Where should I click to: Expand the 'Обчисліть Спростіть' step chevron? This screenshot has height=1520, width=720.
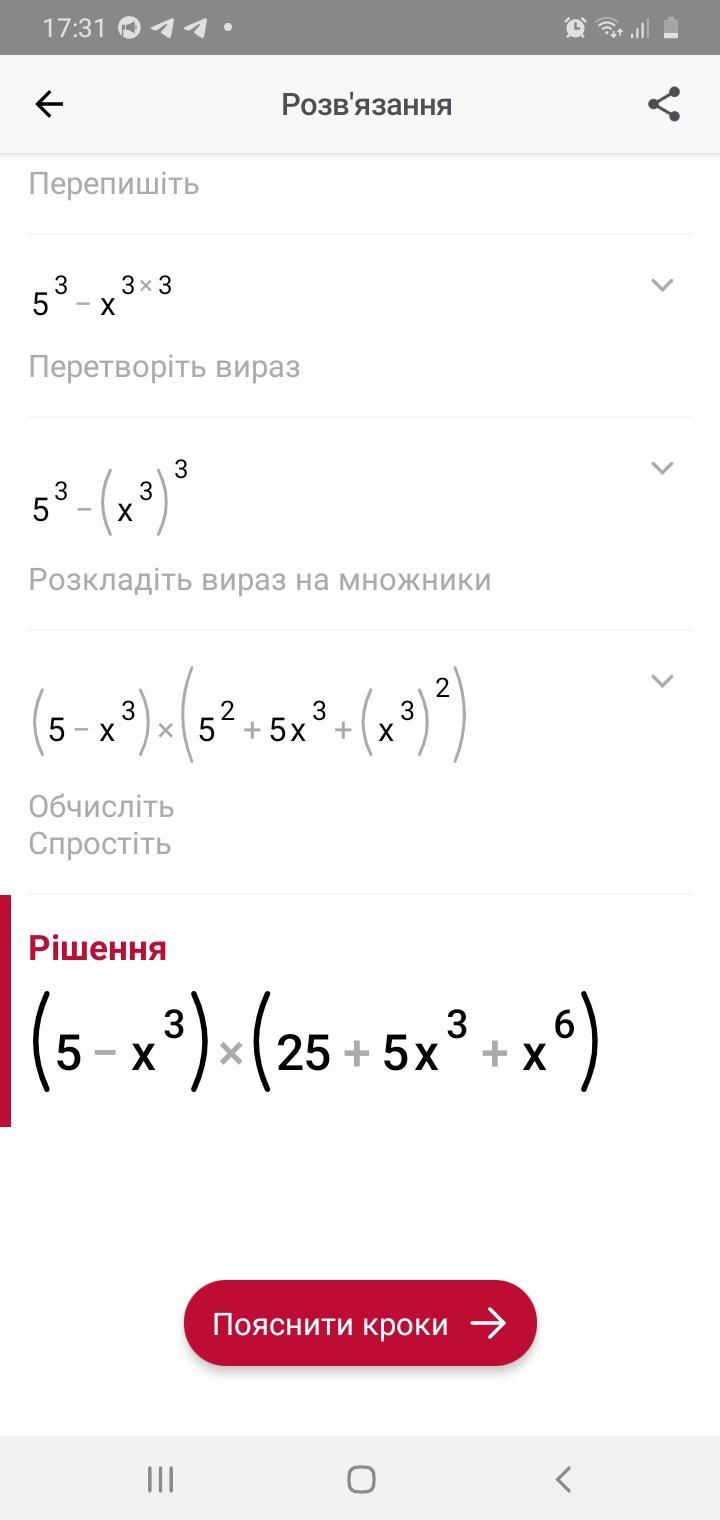click(x=662, y=681)
